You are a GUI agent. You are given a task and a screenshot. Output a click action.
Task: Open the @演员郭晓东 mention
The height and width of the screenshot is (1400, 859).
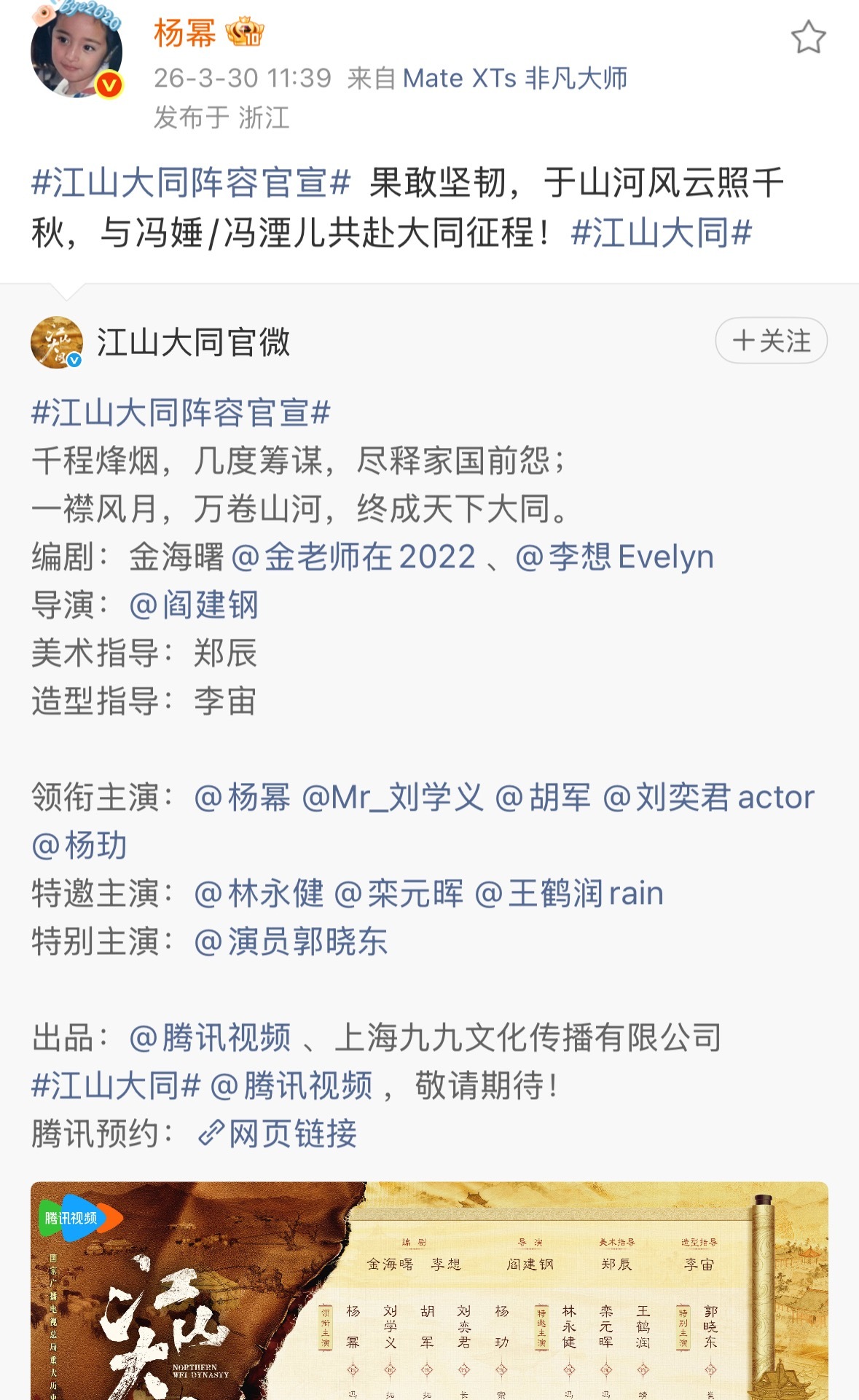291,941
